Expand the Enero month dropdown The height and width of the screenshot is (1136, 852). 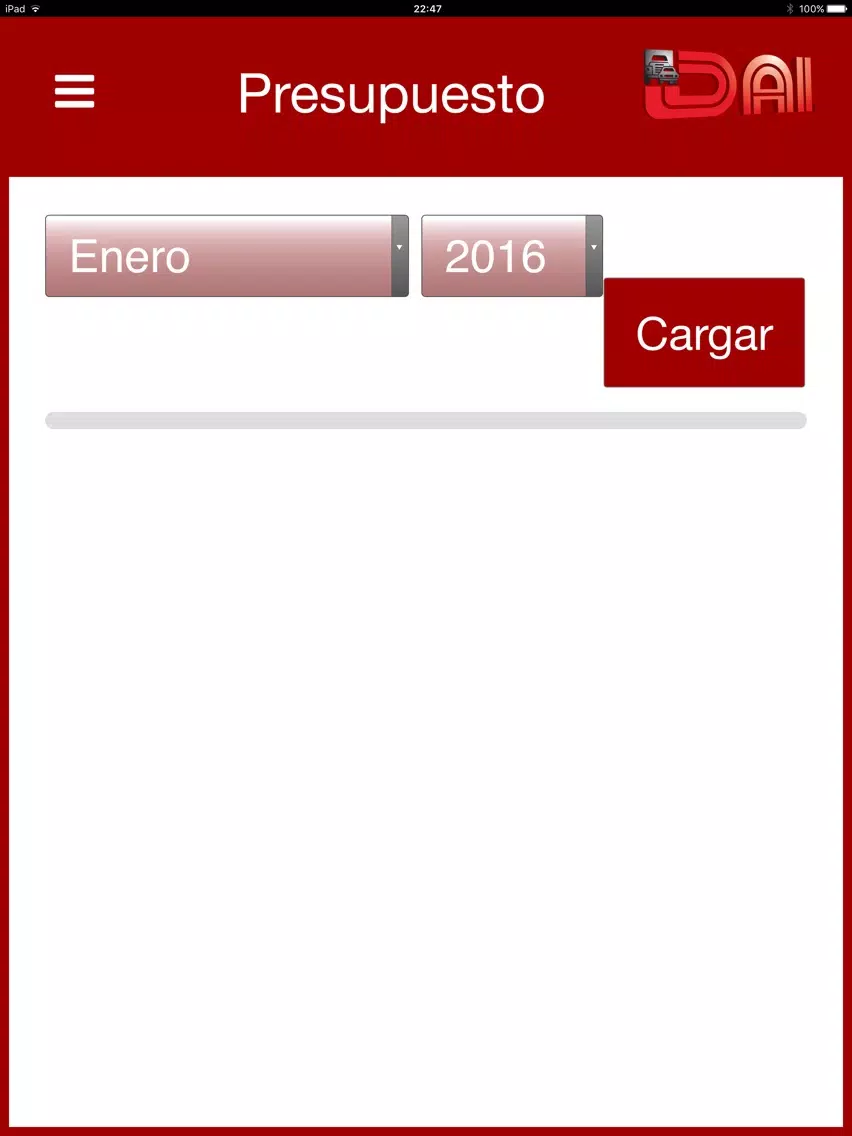(x=227, y=256)
